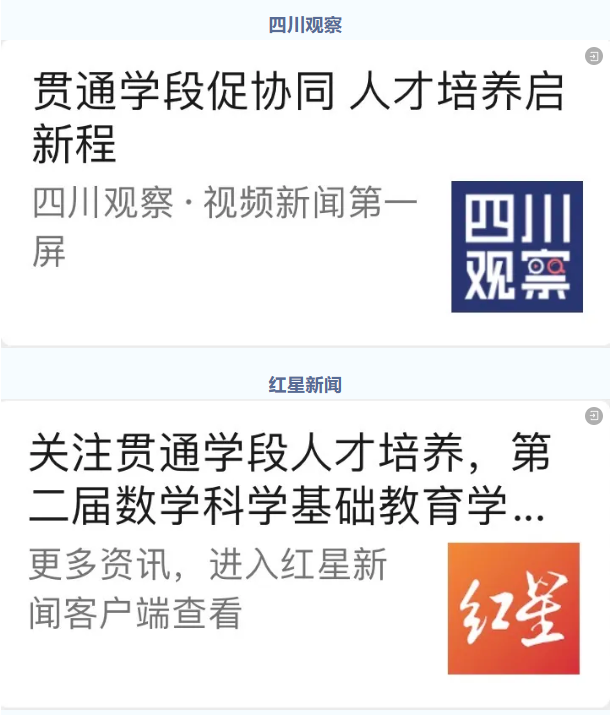Open the 四川观察 source name
613x715 pixels.
tap(305, 25)
